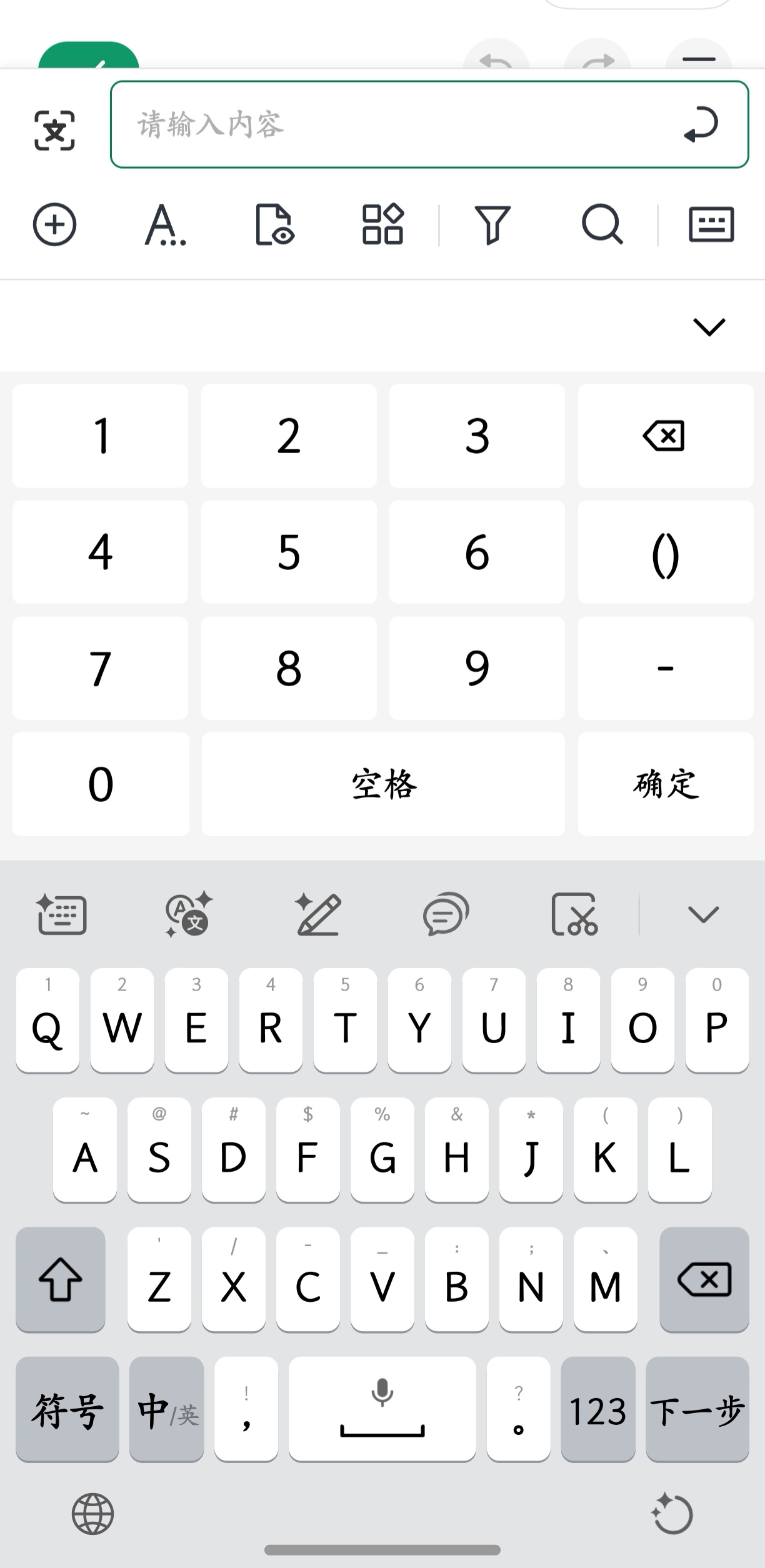Insert a line break with the return arrow
Screen dimensions: 765x1568
click(701, 124)
